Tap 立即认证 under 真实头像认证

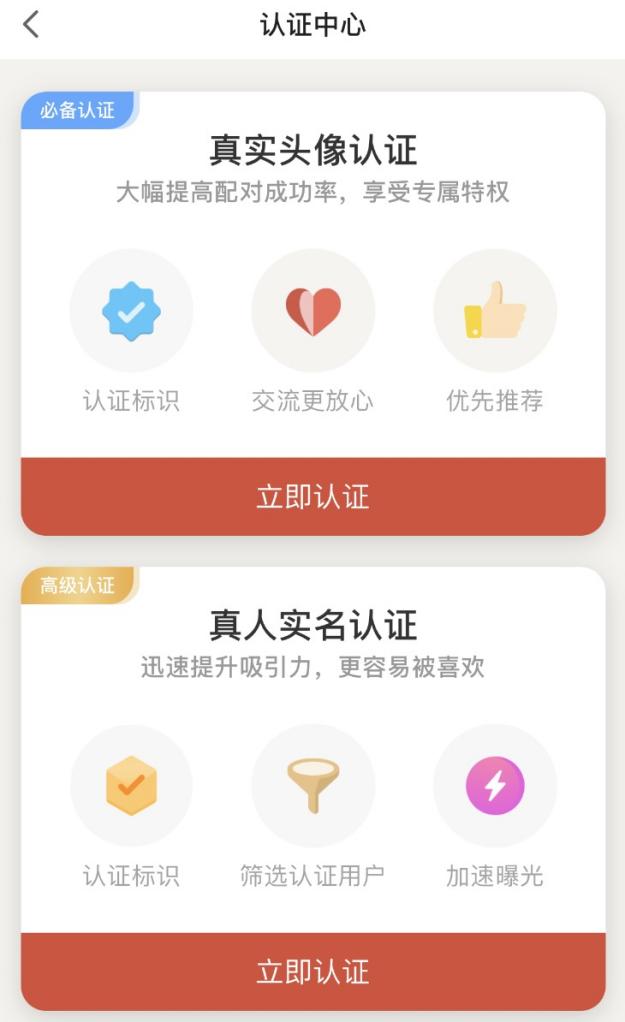[313, 496]
